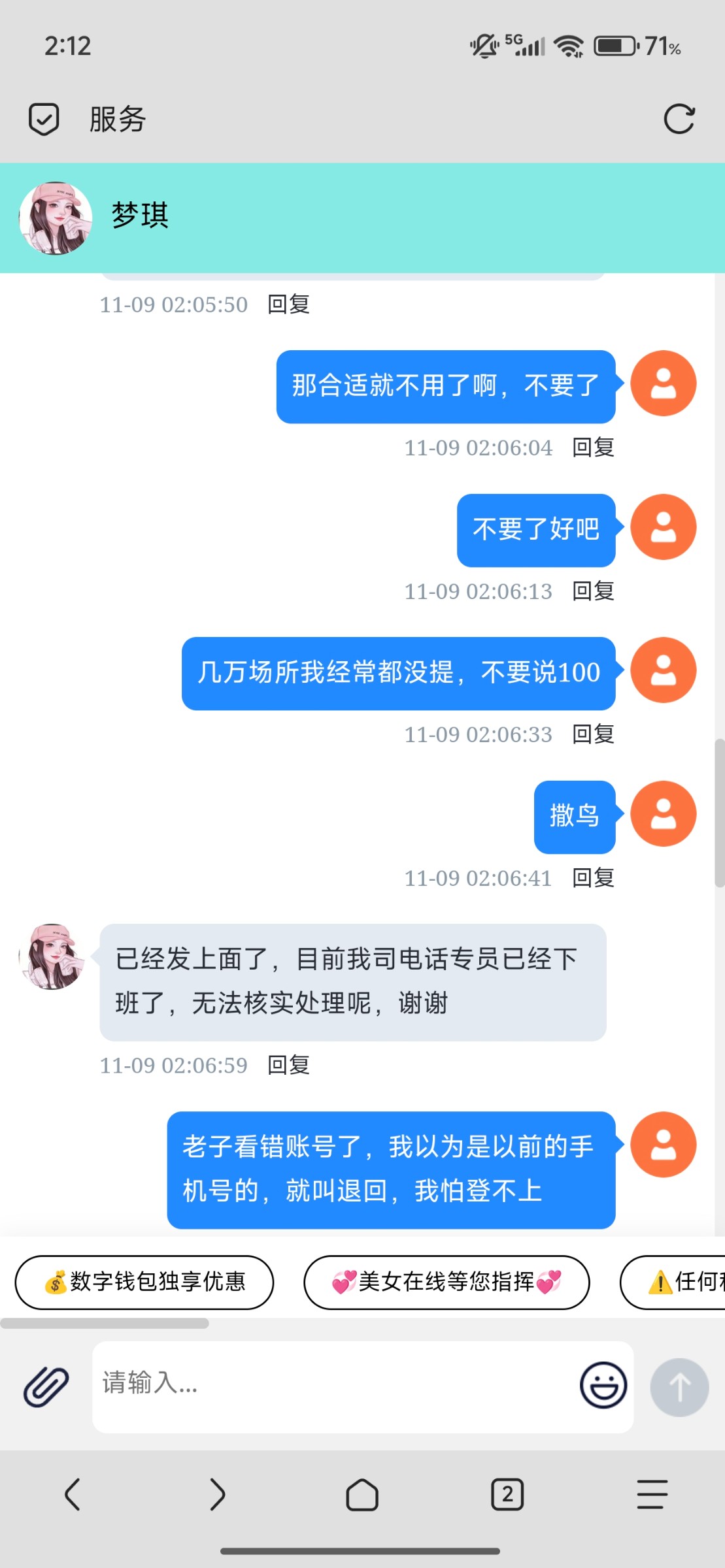Select the 美女在线等您指挥 chip

tap(447, 1282)
